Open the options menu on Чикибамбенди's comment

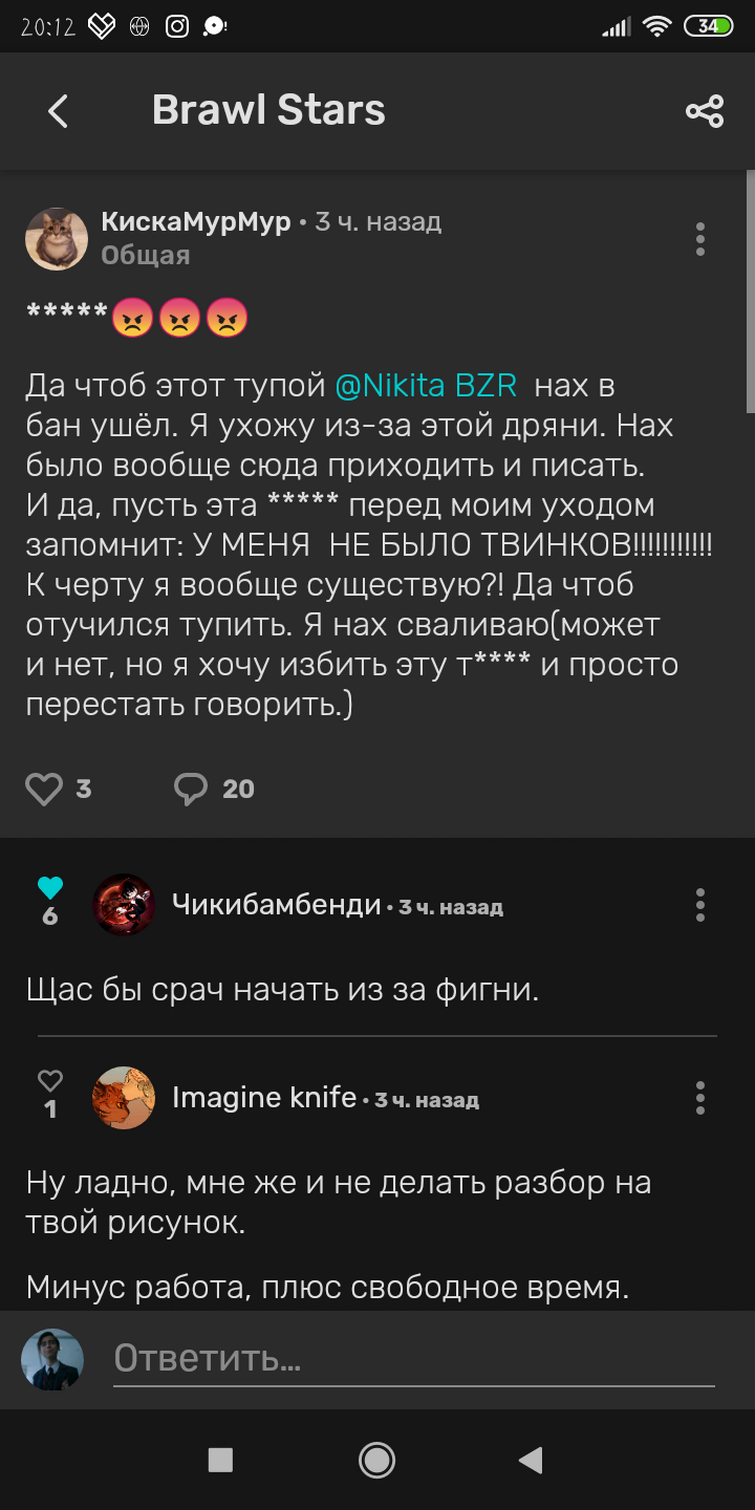point(700,905)
